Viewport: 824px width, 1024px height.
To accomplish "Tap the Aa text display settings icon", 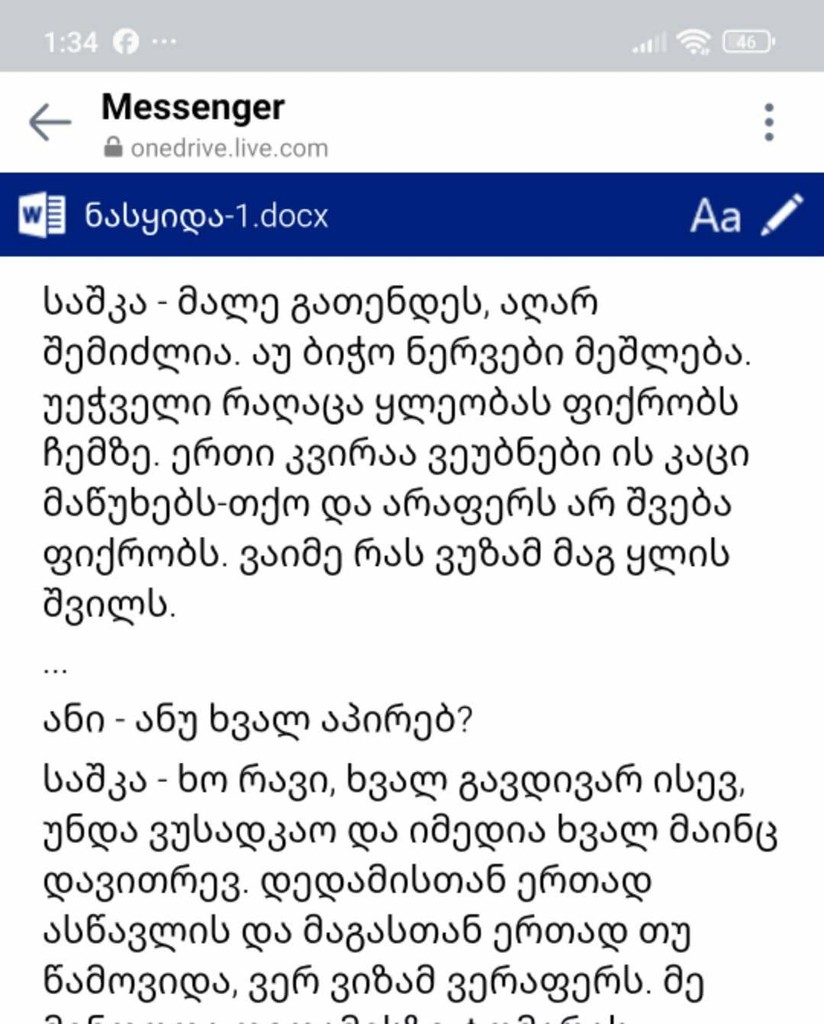I will 718,215.
